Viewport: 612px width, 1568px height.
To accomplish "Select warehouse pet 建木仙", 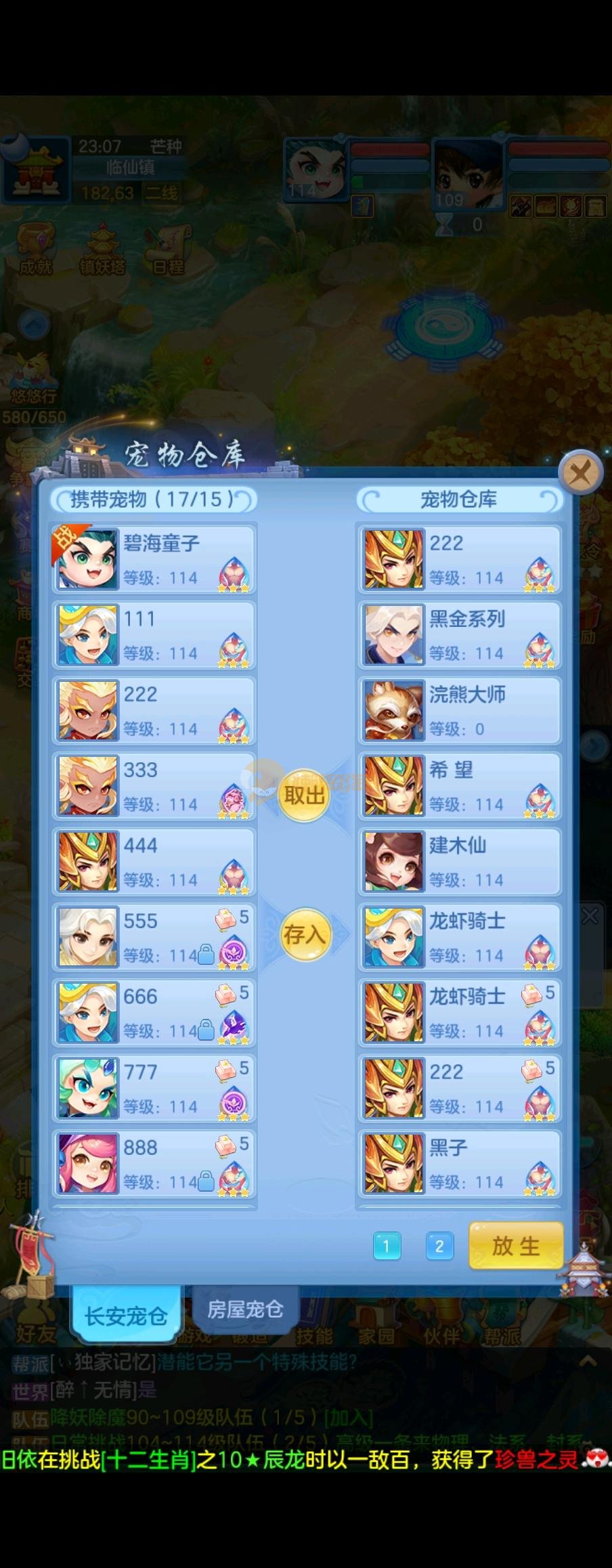I will [x=460, y=862].
